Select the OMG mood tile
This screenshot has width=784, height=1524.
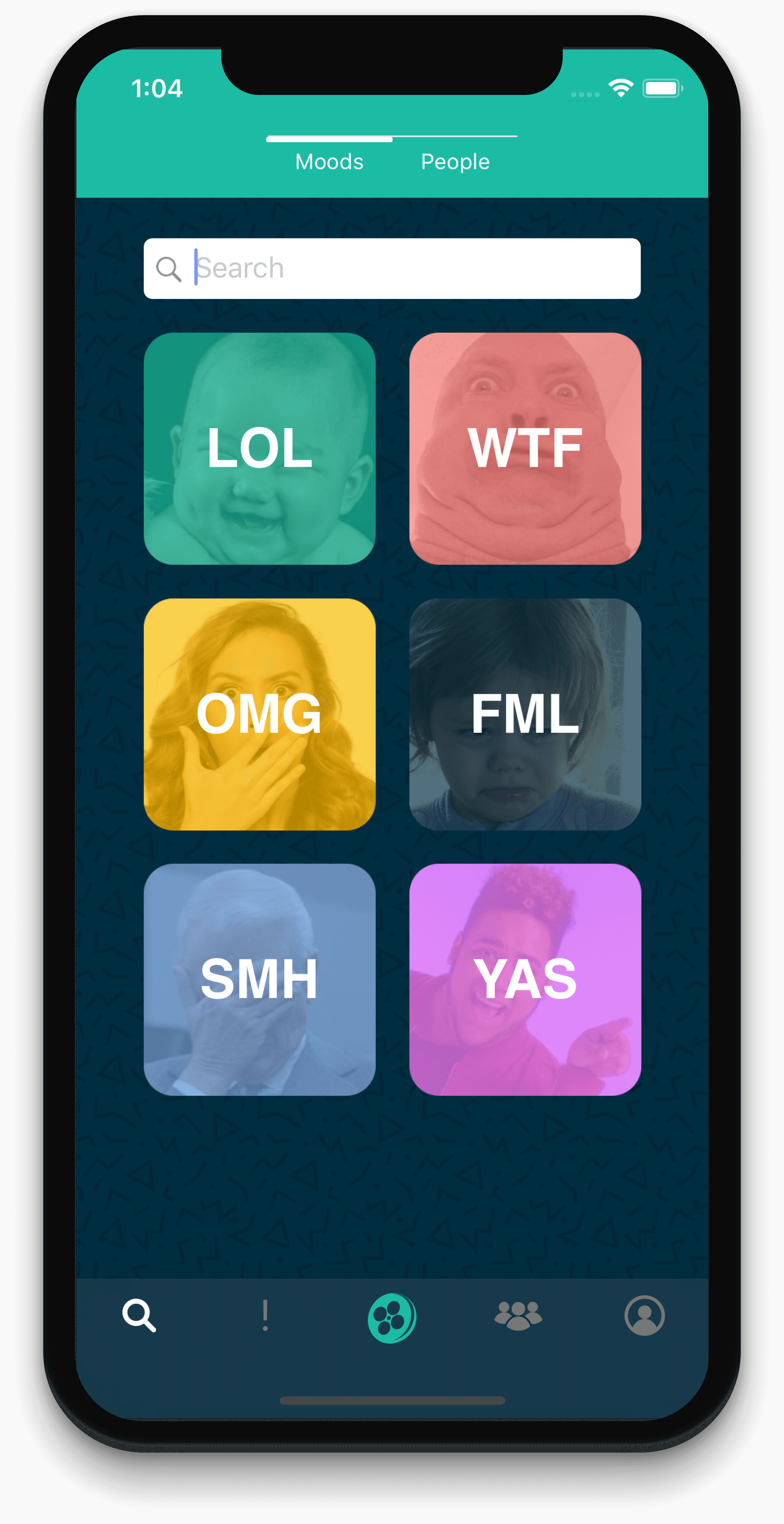coord(259,714)
